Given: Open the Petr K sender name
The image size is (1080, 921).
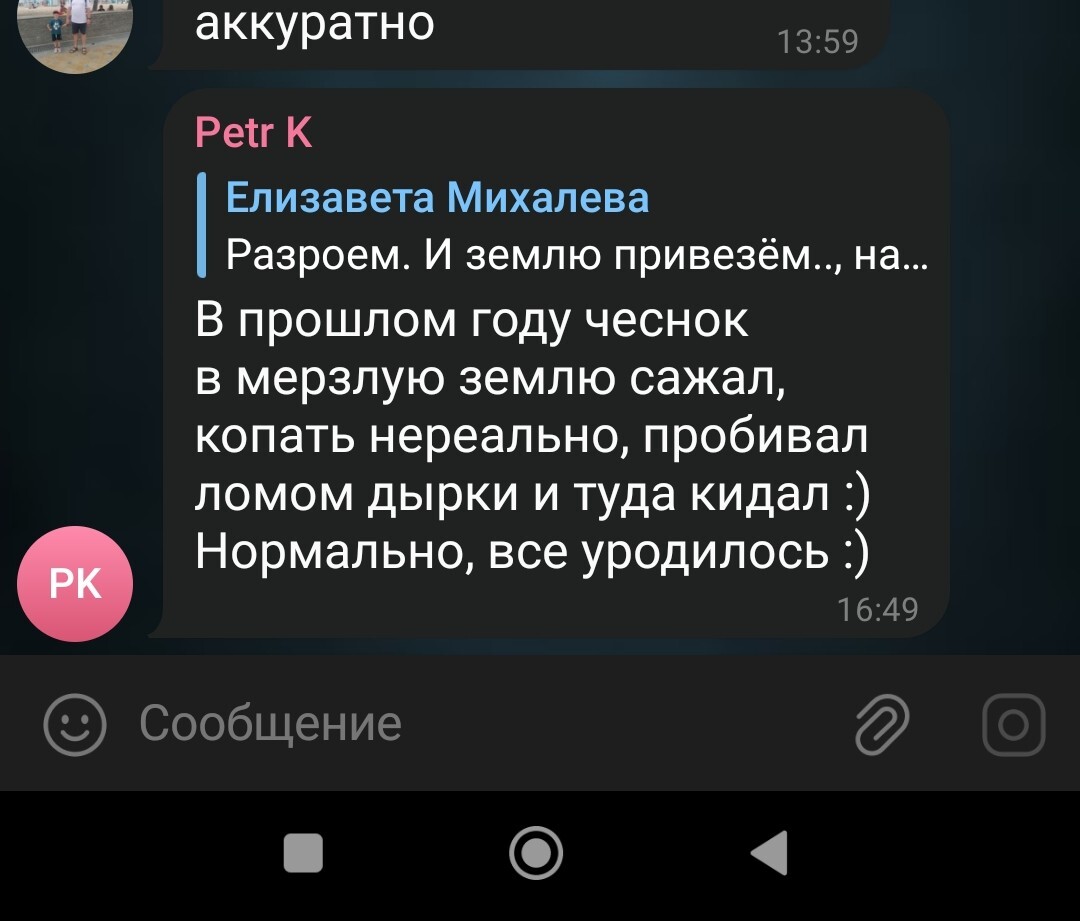Looking at the screenshot, I should point(254,132).
